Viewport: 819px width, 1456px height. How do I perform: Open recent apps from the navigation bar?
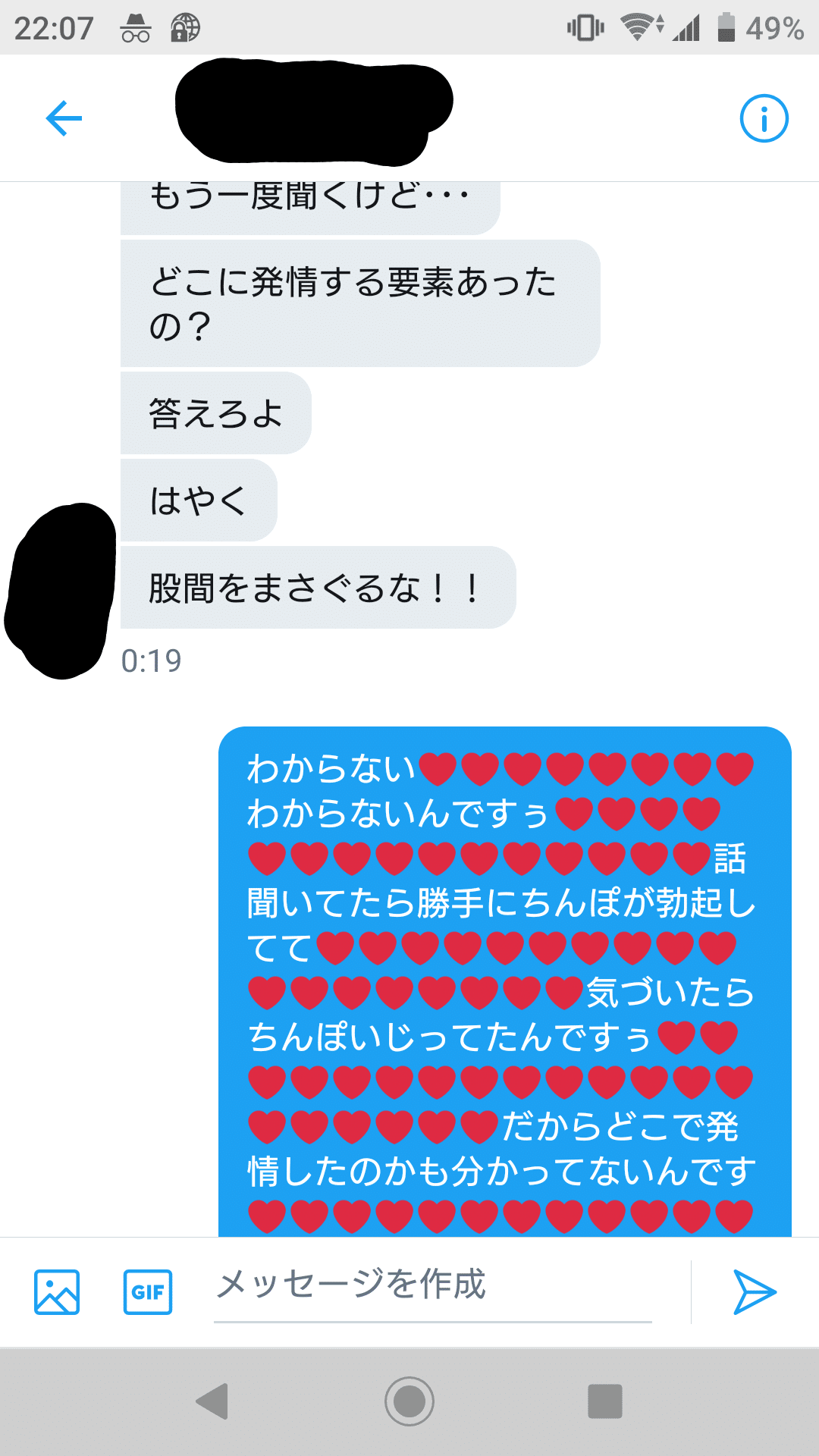pyautogui.click(x=605, y=1401)
